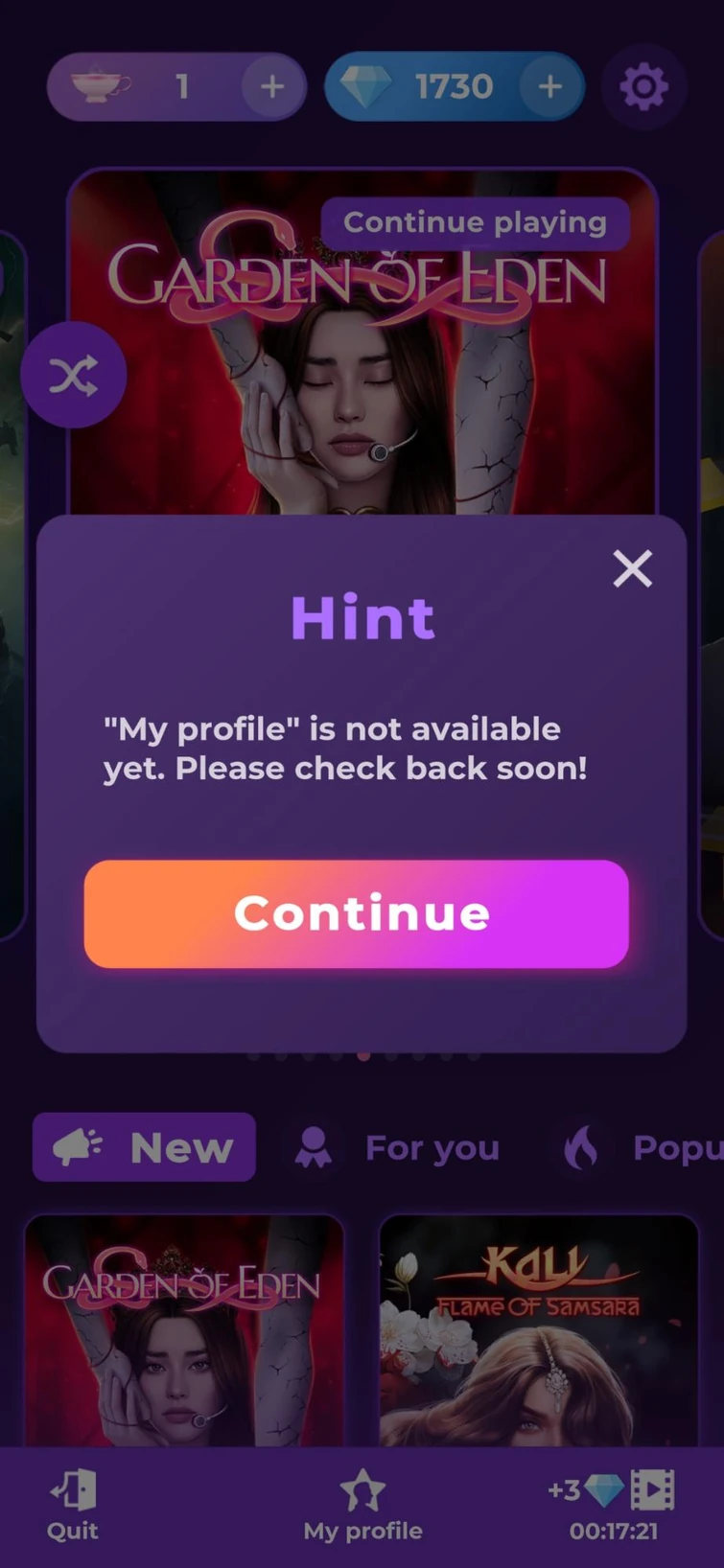This screenshot has height=1568, width=724.
Task: Select the New tab
Action: [144, 1147]
